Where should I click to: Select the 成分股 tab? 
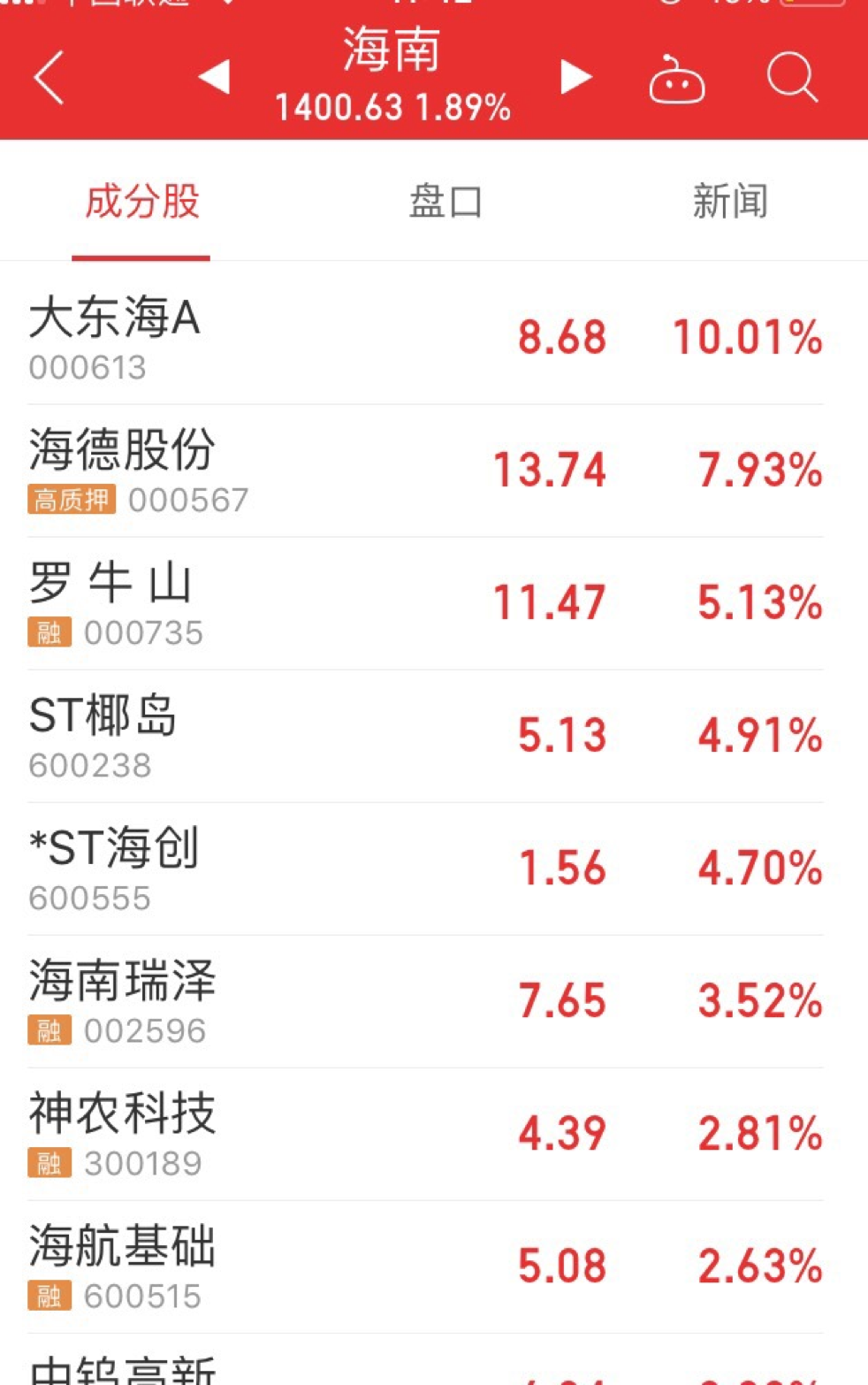click(x=141, y=202)
